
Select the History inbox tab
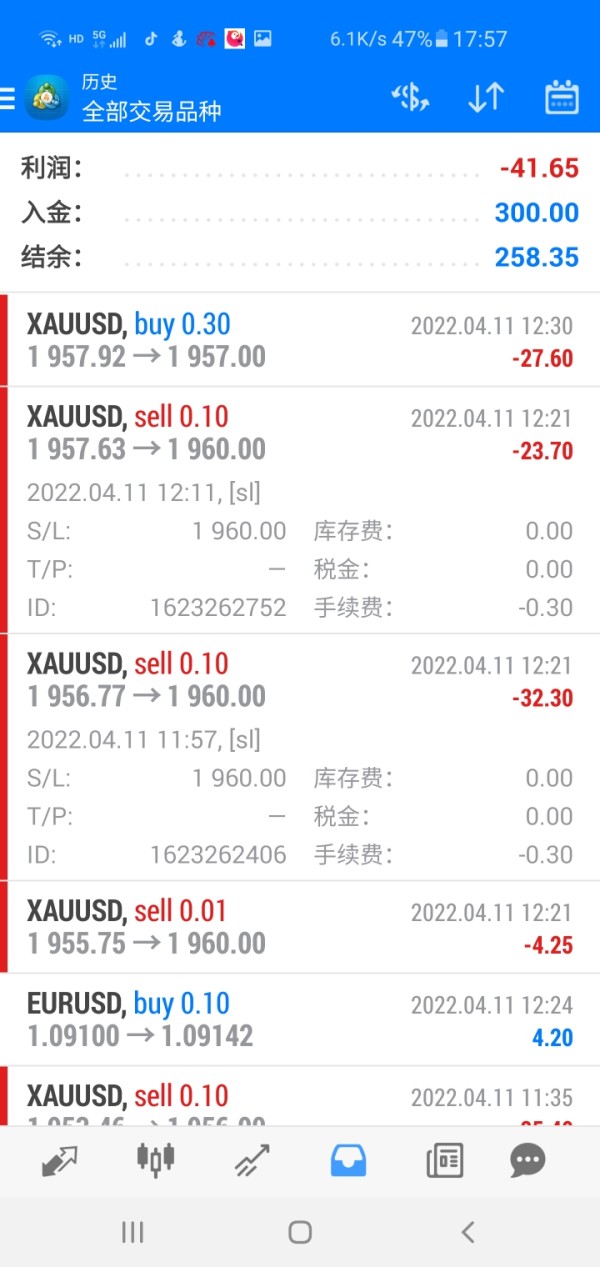coord(348,1160)
